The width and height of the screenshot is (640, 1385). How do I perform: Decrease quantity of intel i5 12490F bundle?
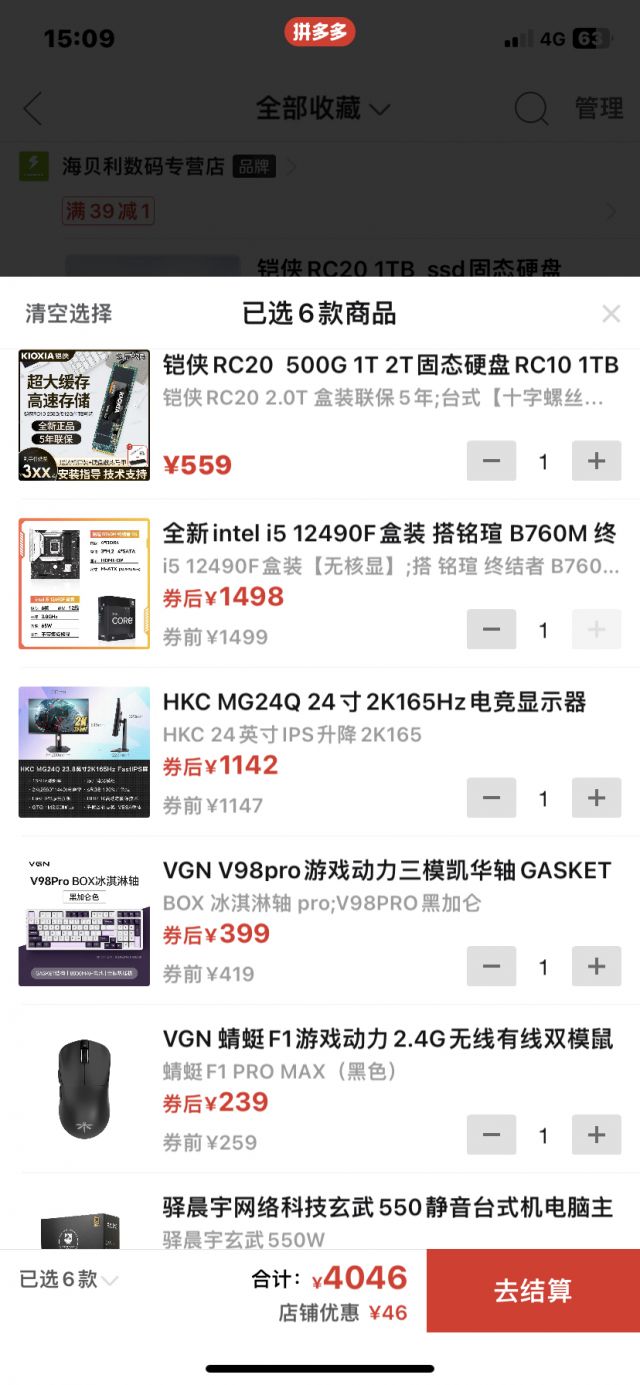[x=492, y=630]
